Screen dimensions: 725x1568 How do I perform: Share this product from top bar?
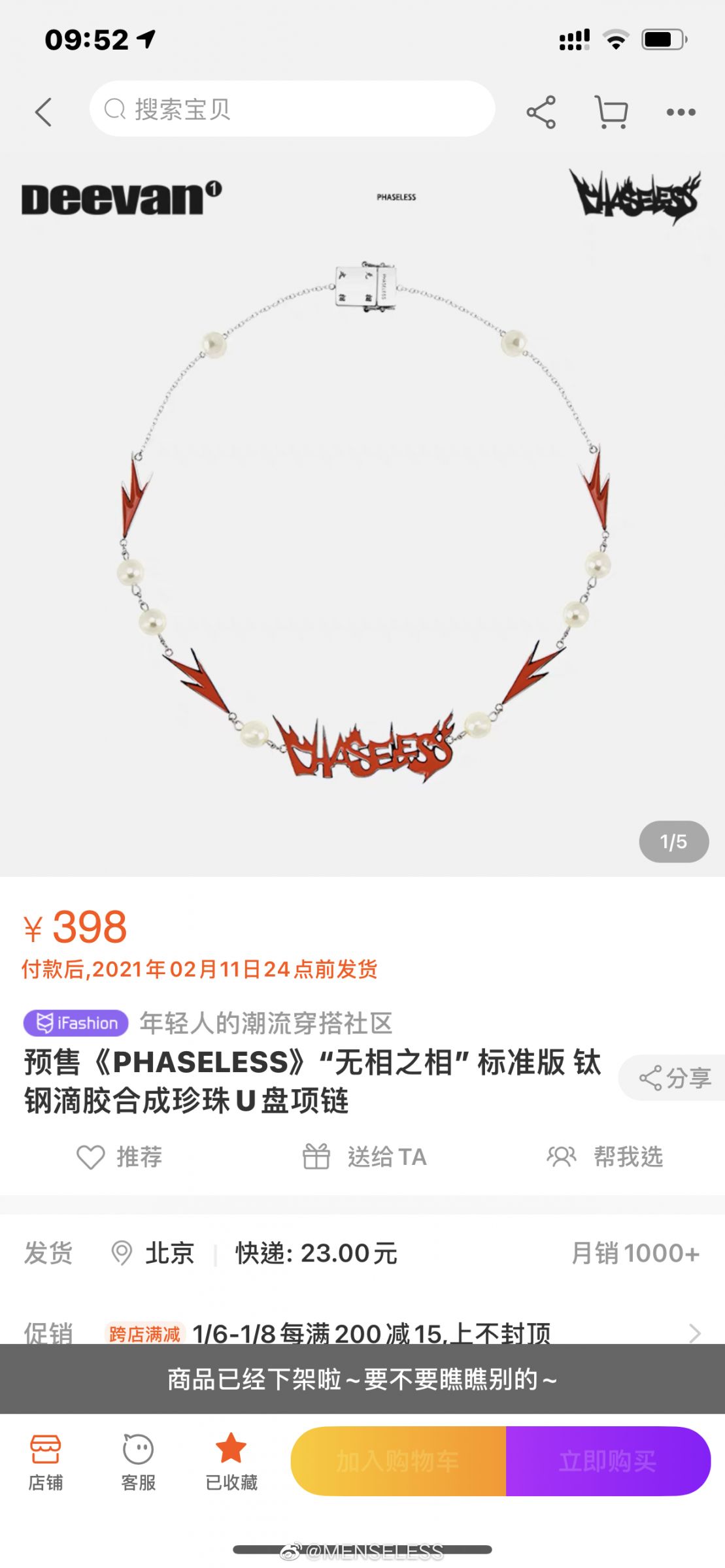(541, 112)
